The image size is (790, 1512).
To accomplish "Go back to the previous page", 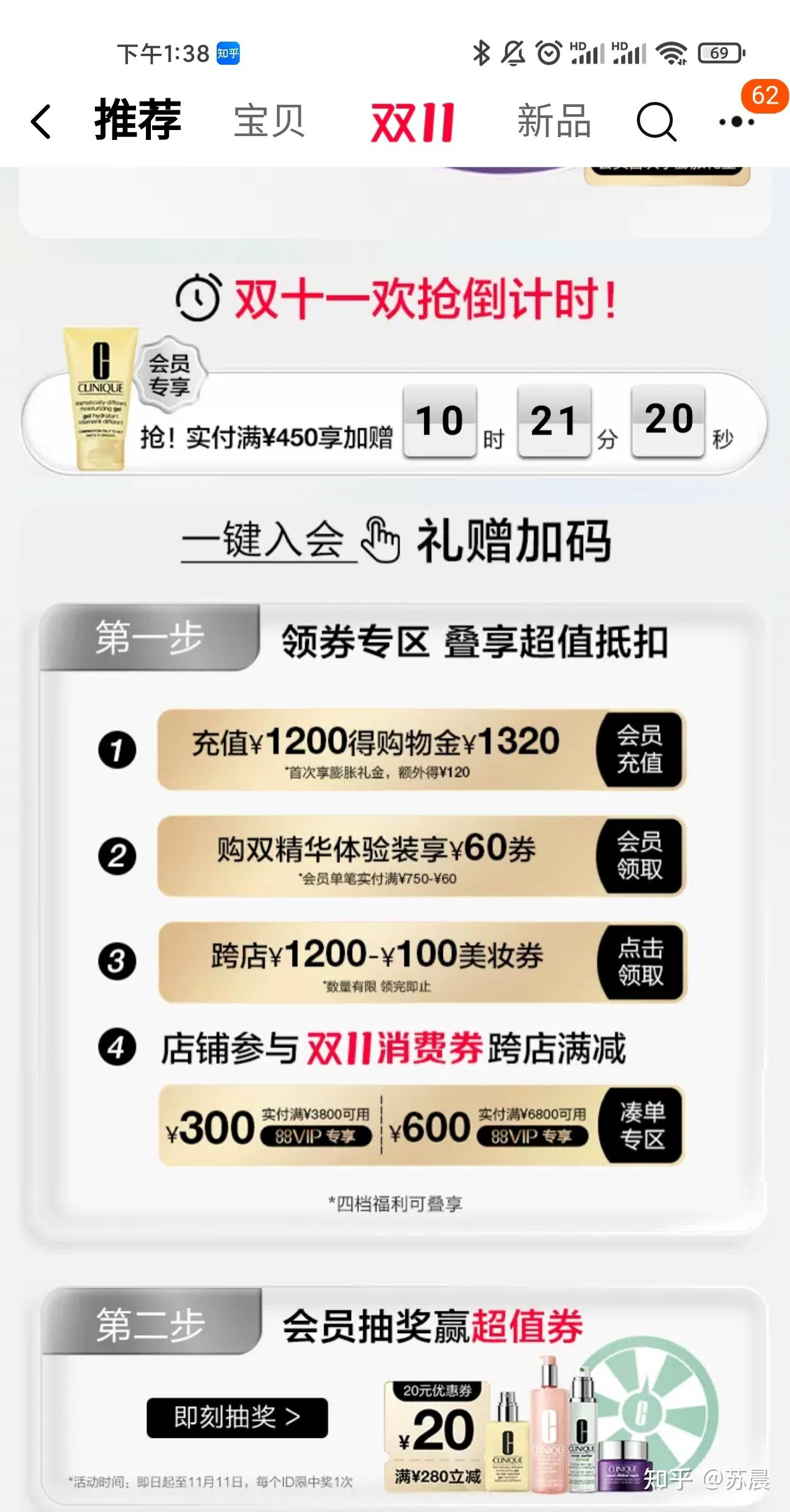I will (x=41, y=121).
